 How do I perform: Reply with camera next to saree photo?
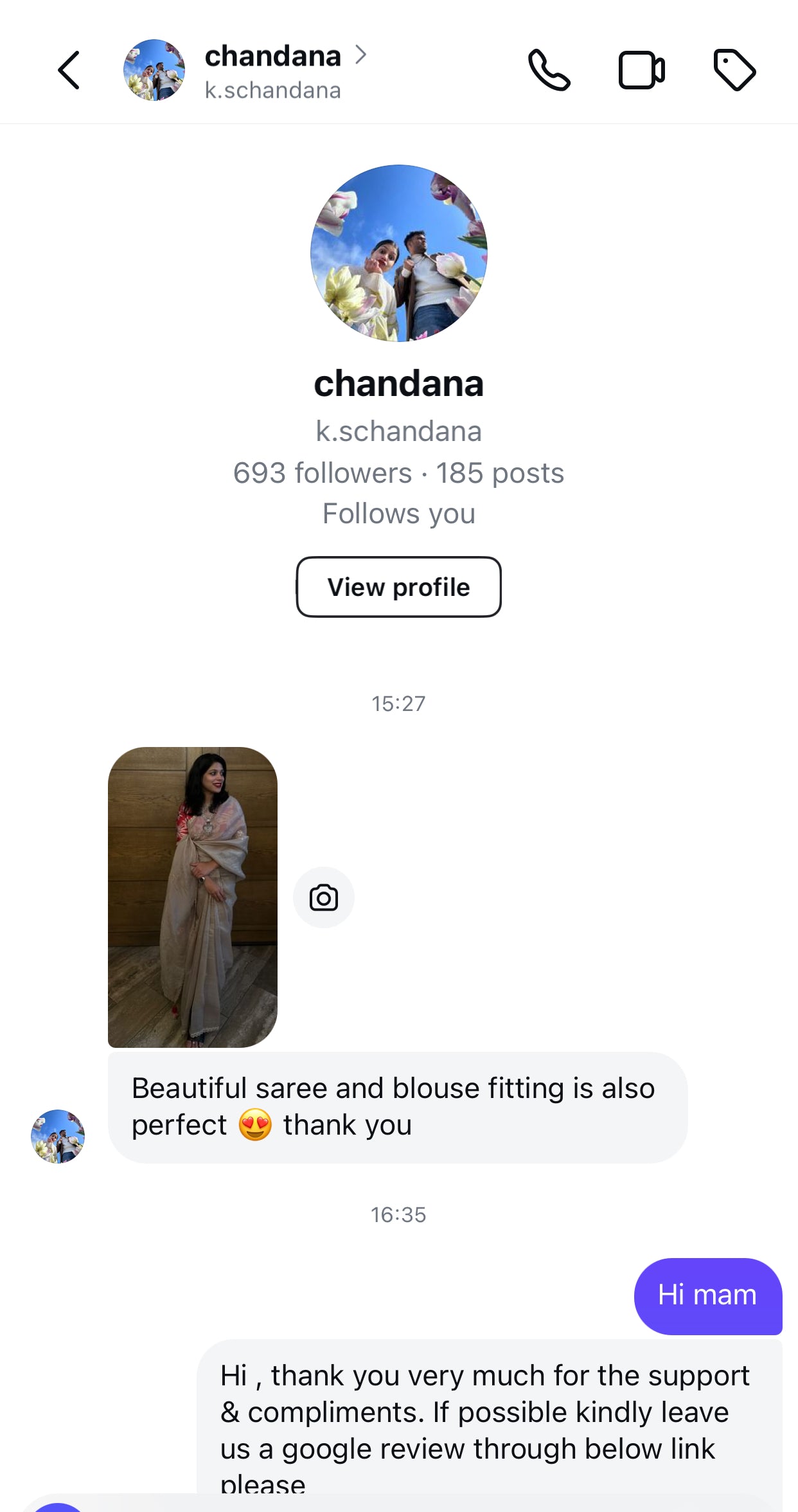click(324, 897)
